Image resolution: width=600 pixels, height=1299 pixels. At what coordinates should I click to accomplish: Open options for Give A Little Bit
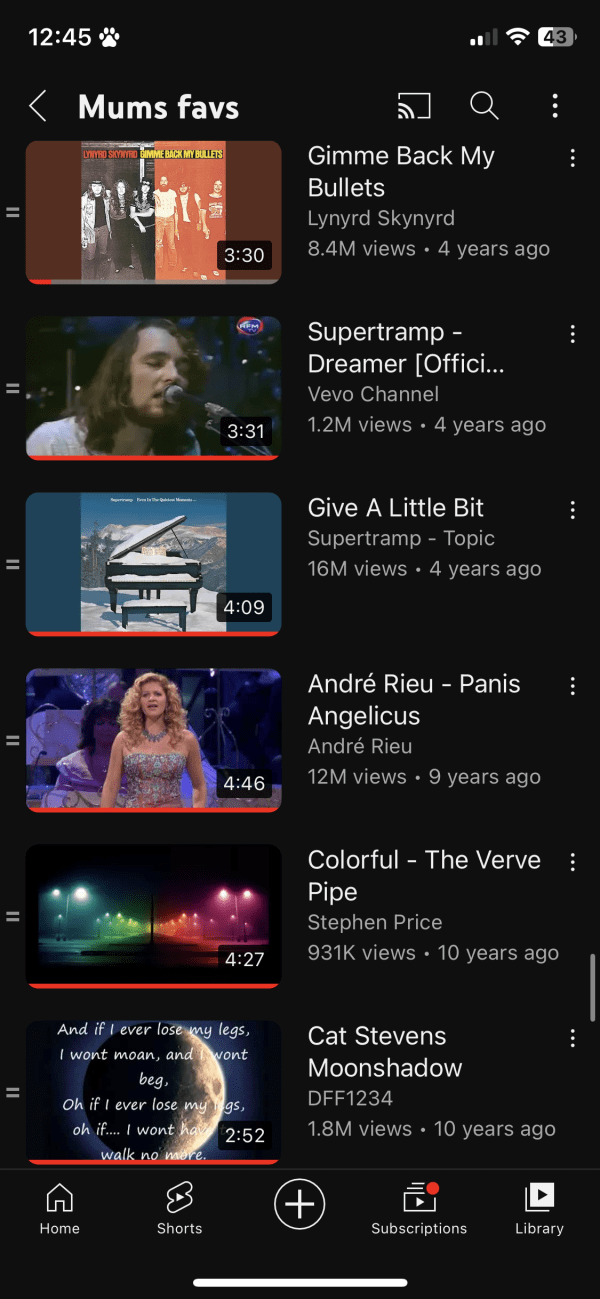pos(572,510)
